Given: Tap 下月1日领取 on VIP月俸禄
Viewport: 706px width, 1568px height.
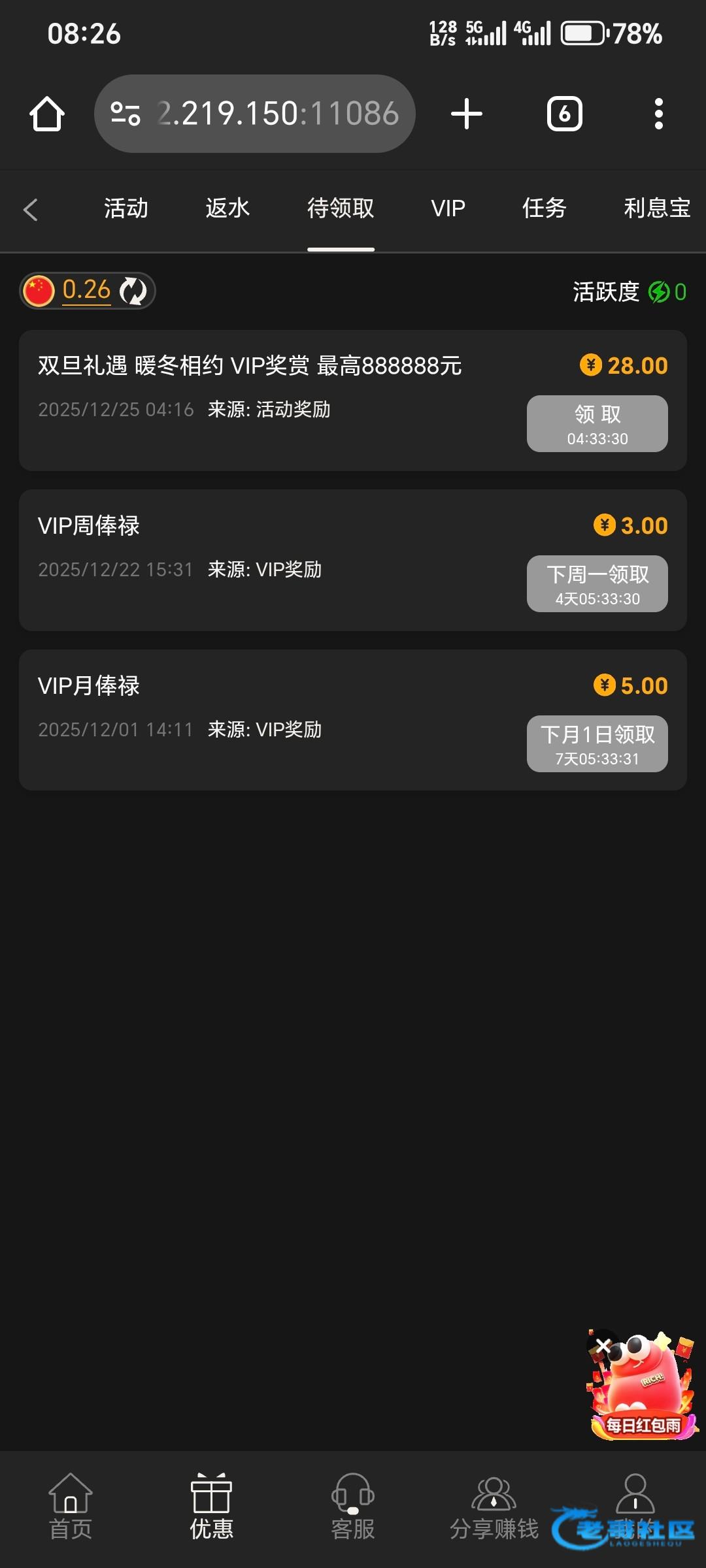Looking at the screenshot, I should click(x=597, y=743).
